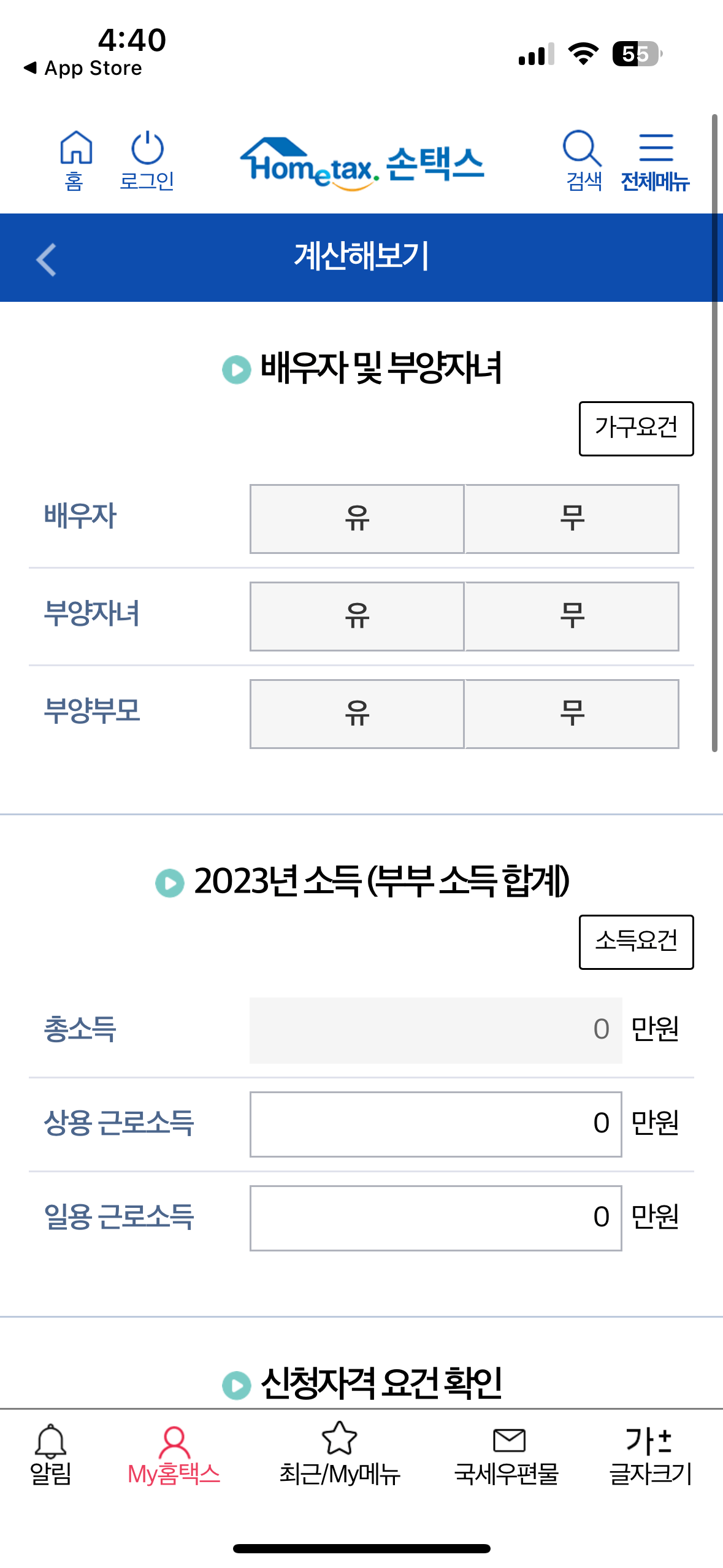The image size is (723, 1568).
Task: Open the 홈 home icon
Action: [x=76, y=158]
